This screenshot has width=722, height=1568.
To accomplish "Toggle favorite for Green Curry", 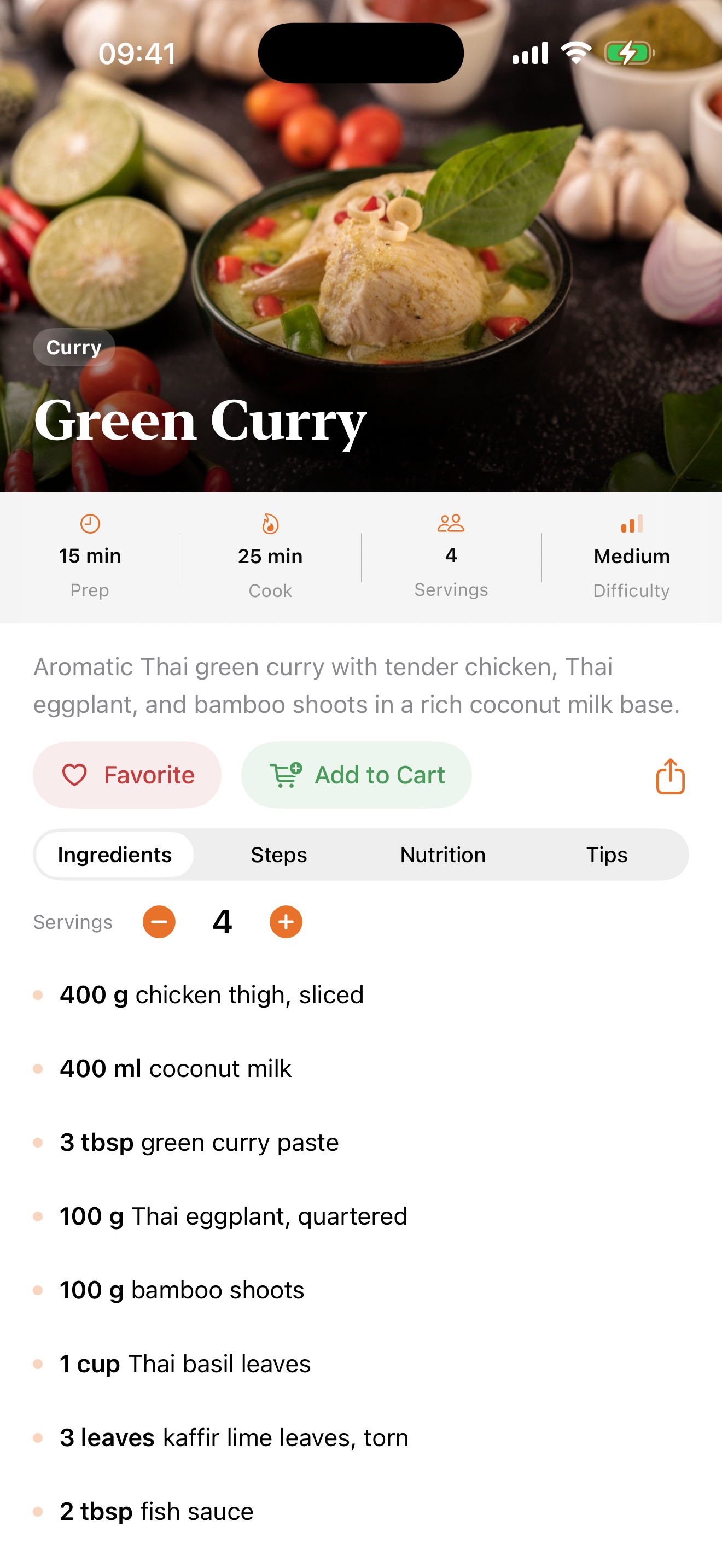I will click(127, 775).
